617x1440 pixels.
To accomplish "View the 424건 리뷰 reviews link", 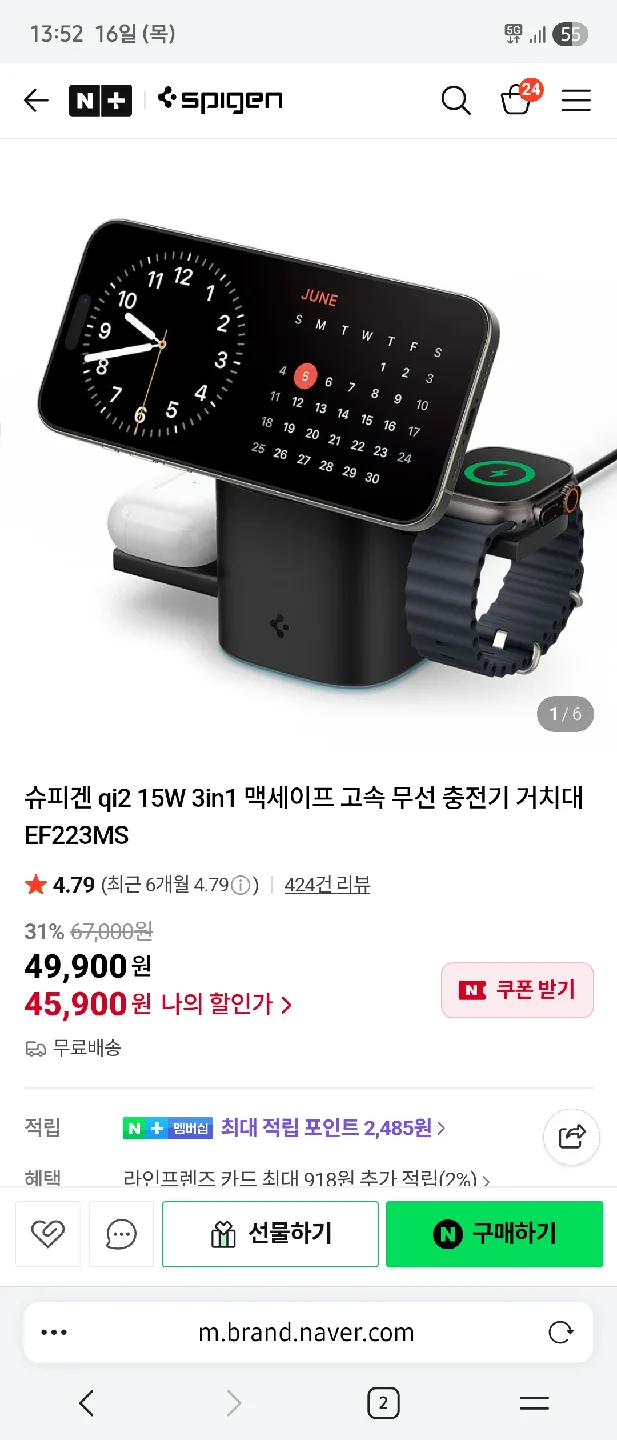I will click(x=327, y=884).
